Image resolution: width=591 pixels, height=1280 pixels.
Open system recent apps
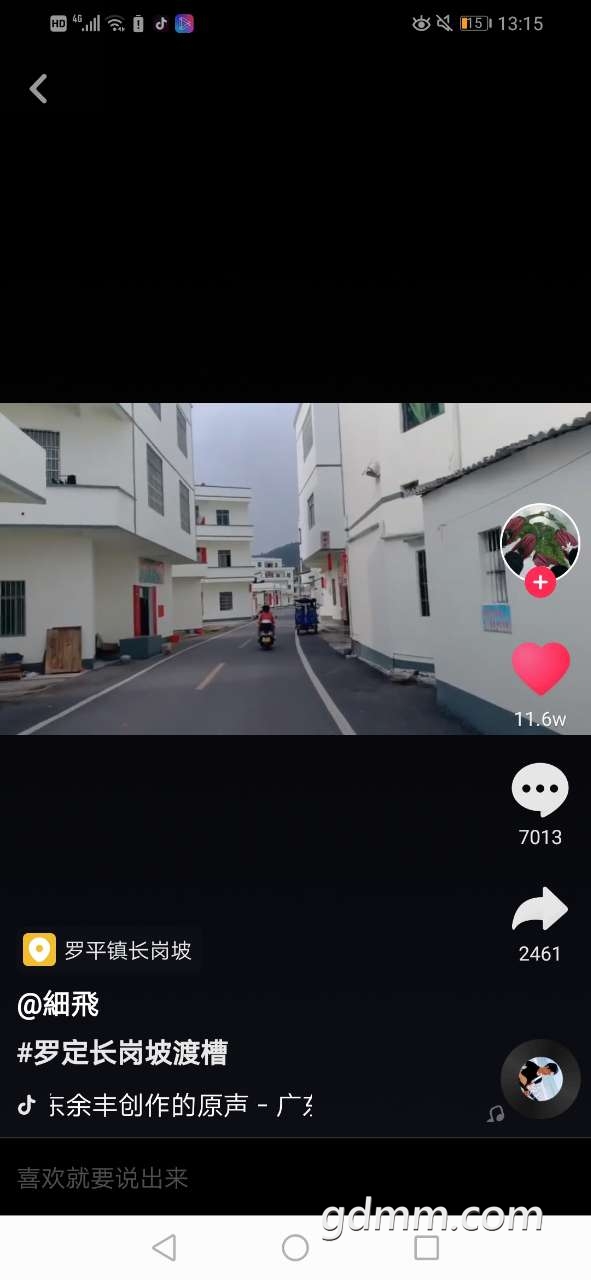click(x=427, y=1247)
